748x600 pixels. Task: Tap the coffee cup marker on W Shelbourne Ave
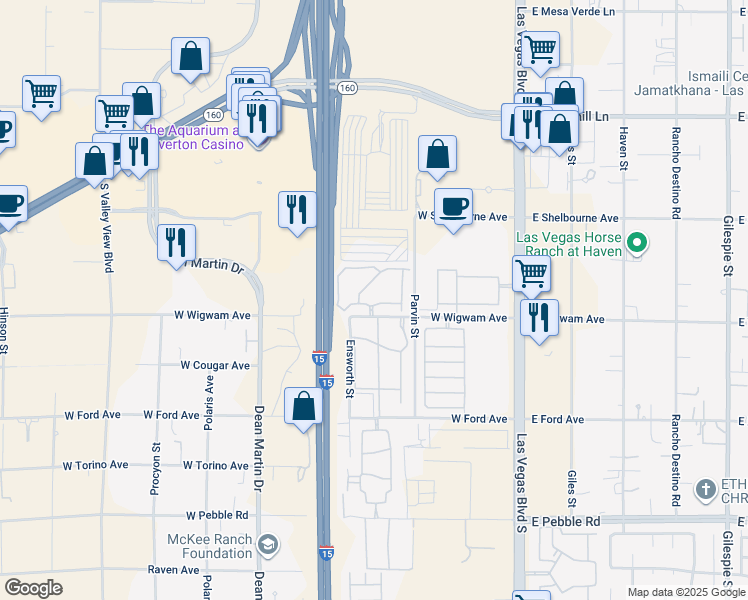coord(454,207)
